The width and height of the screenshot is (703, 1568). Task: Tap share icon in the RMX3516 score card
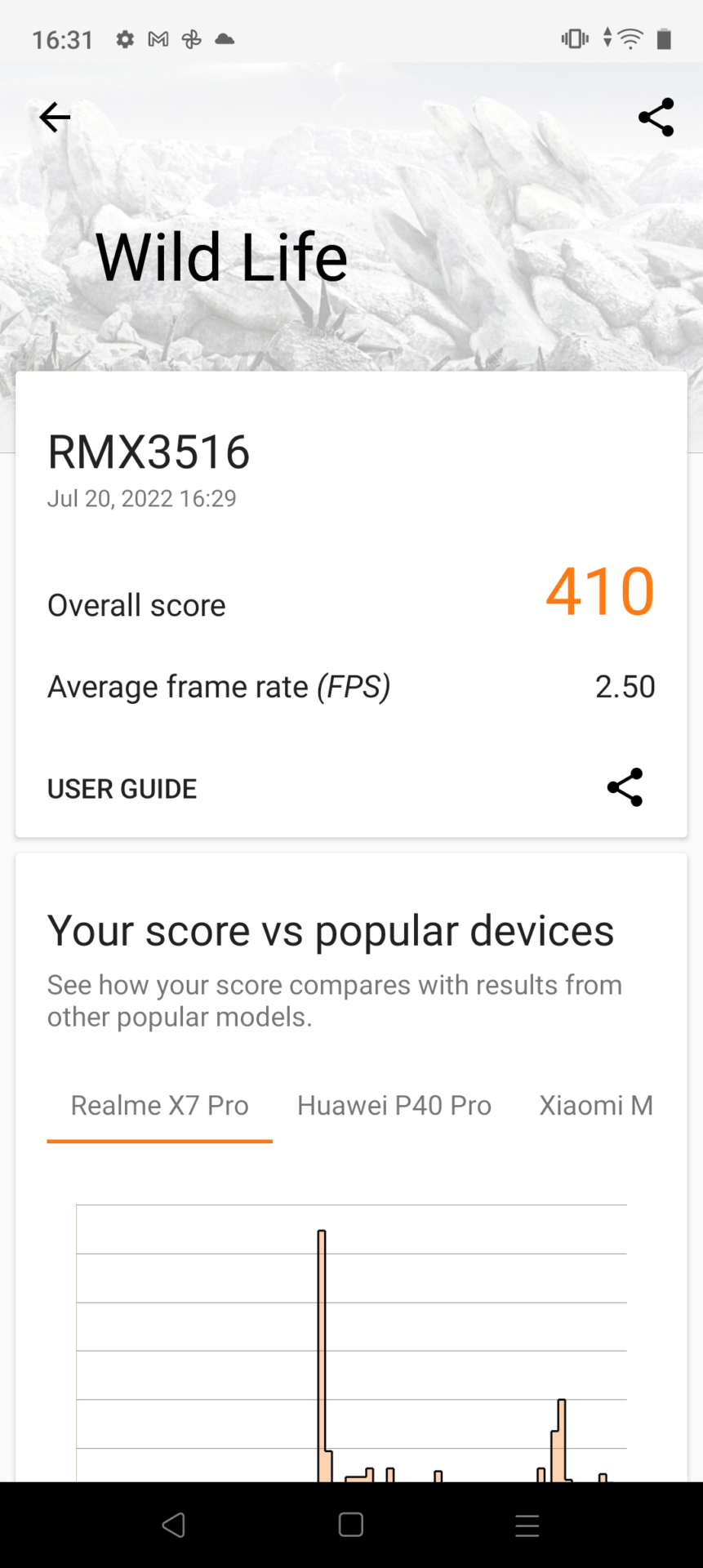click(x=625, y=788)
